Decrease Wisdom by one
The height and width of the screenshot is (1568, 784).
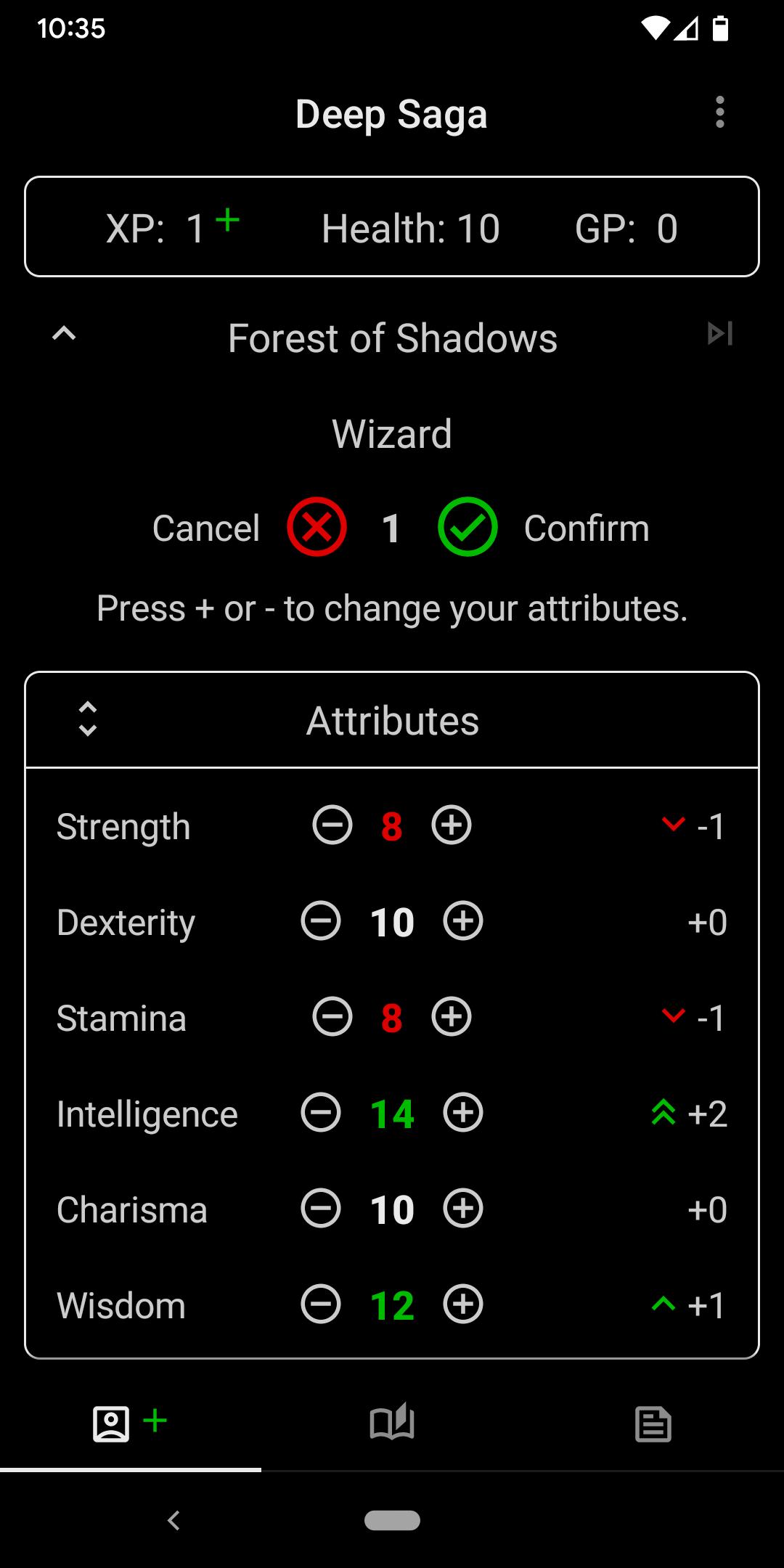pos(321,1304)
